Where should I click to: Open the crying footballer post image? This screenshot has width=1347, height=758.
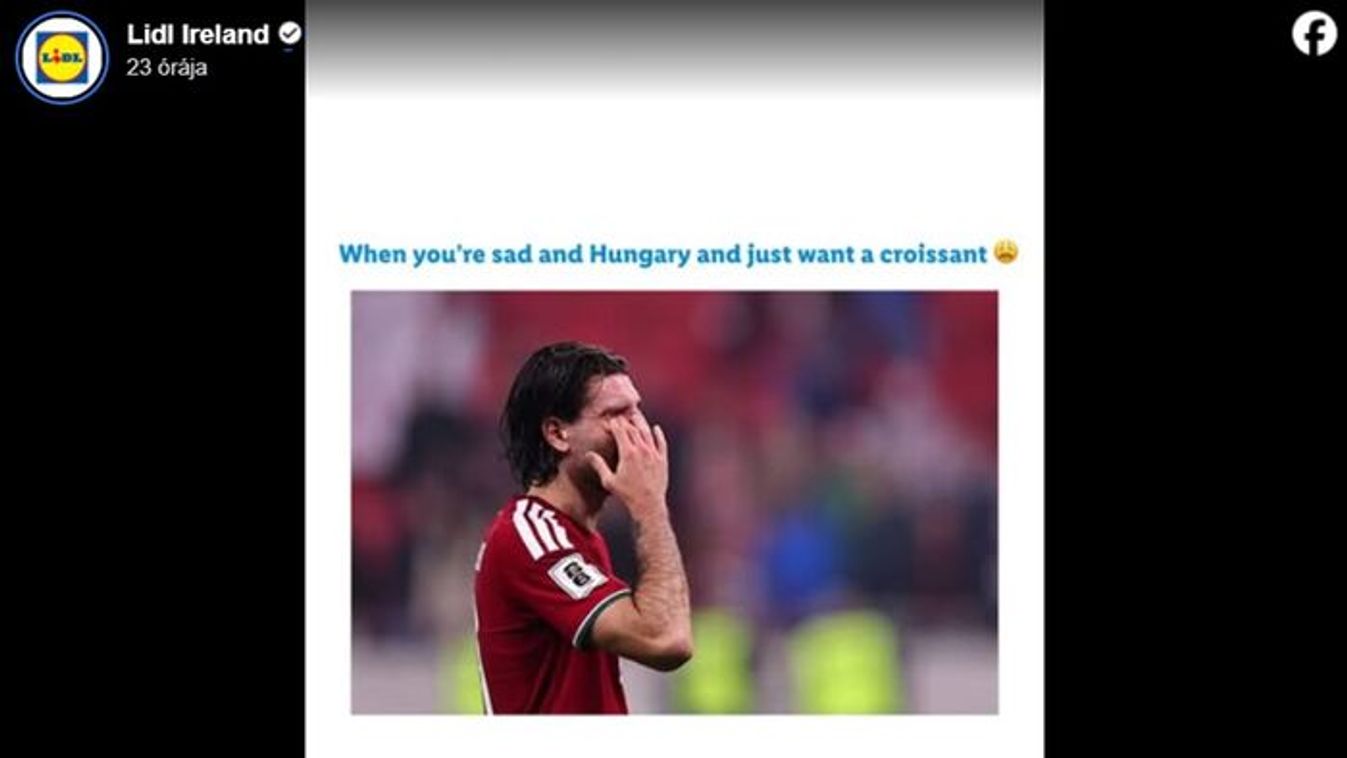[673, 502]
